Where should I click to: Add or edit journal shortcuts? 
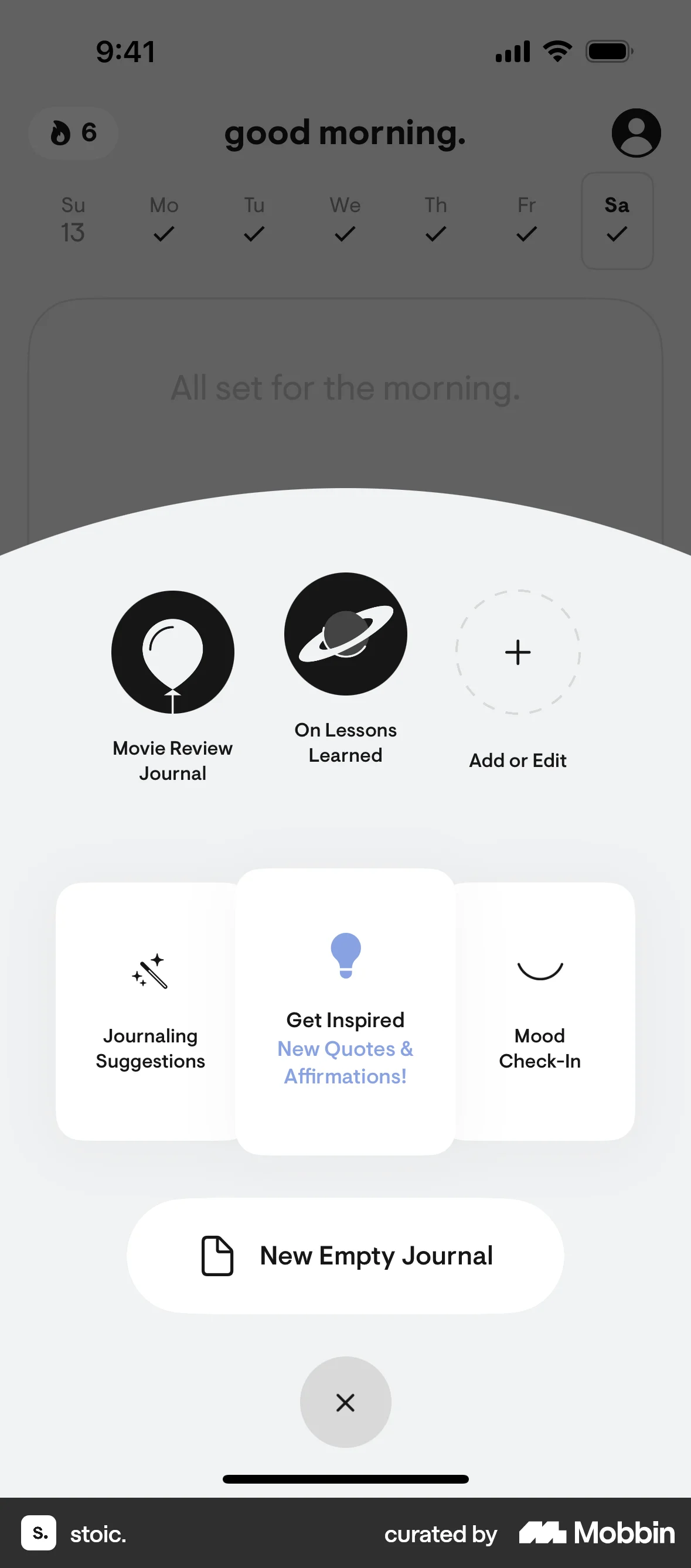point(518,653)
